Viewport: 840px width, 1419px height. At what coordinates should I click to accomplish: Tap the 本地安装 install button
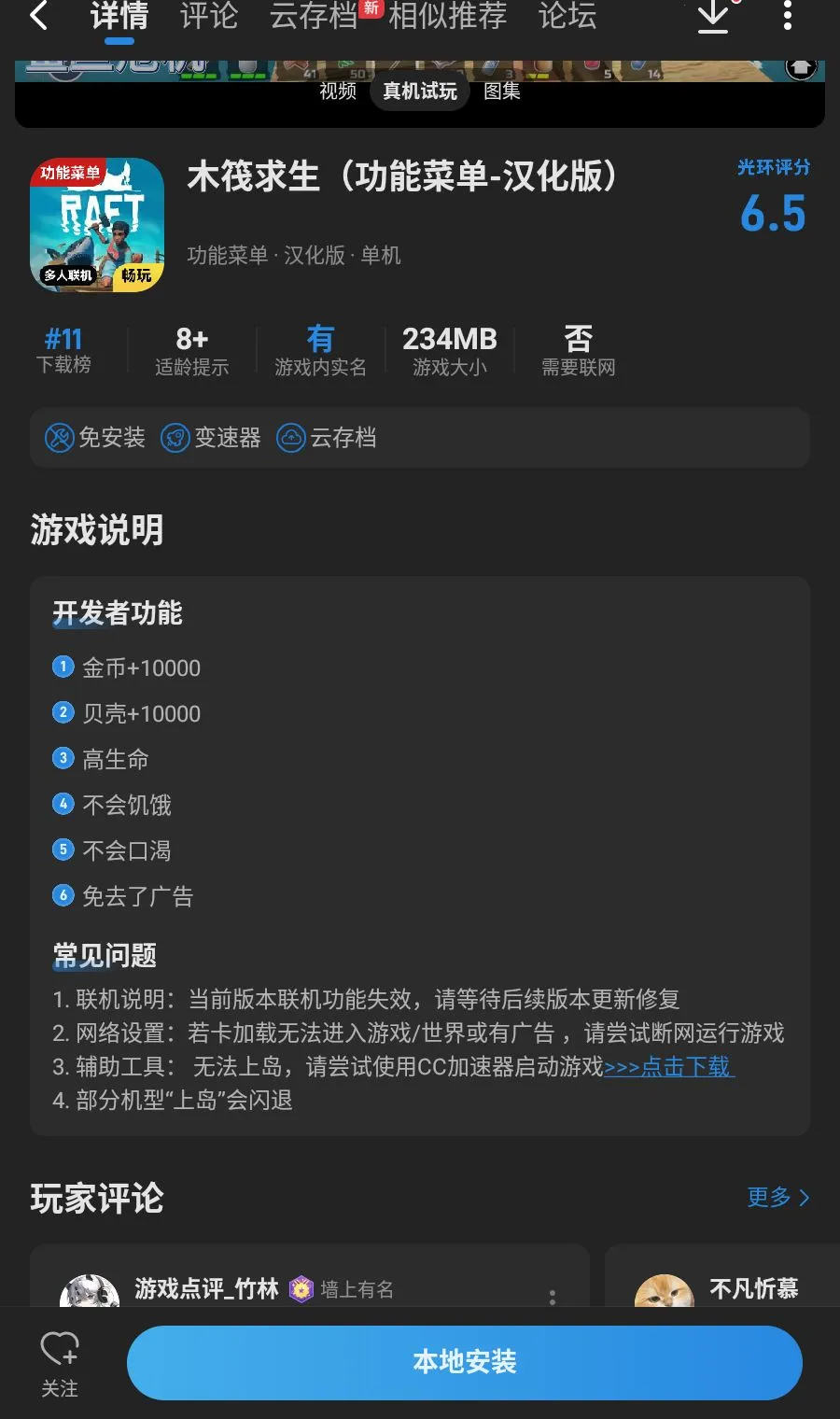pyautogui.click(x=465, y=1362)
